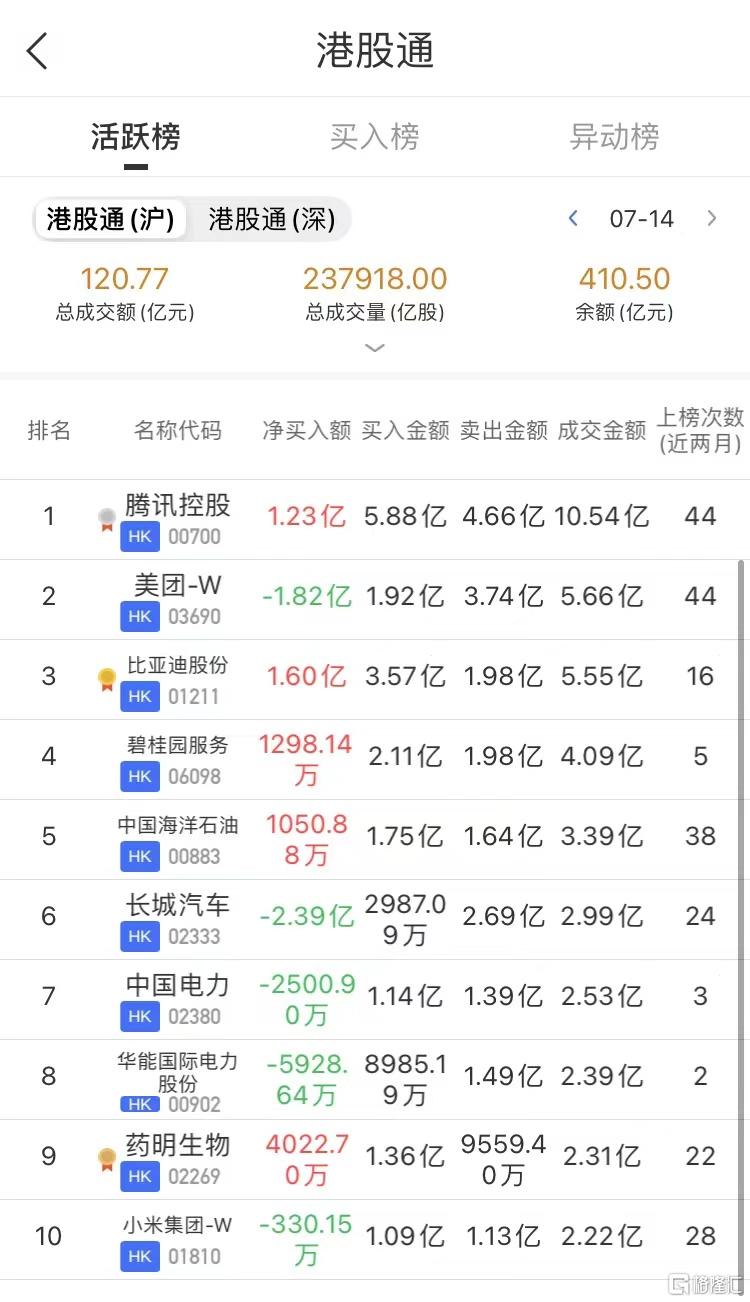Switch to the 异动榜 tab
750x1302 pixels.
(614, 136)
